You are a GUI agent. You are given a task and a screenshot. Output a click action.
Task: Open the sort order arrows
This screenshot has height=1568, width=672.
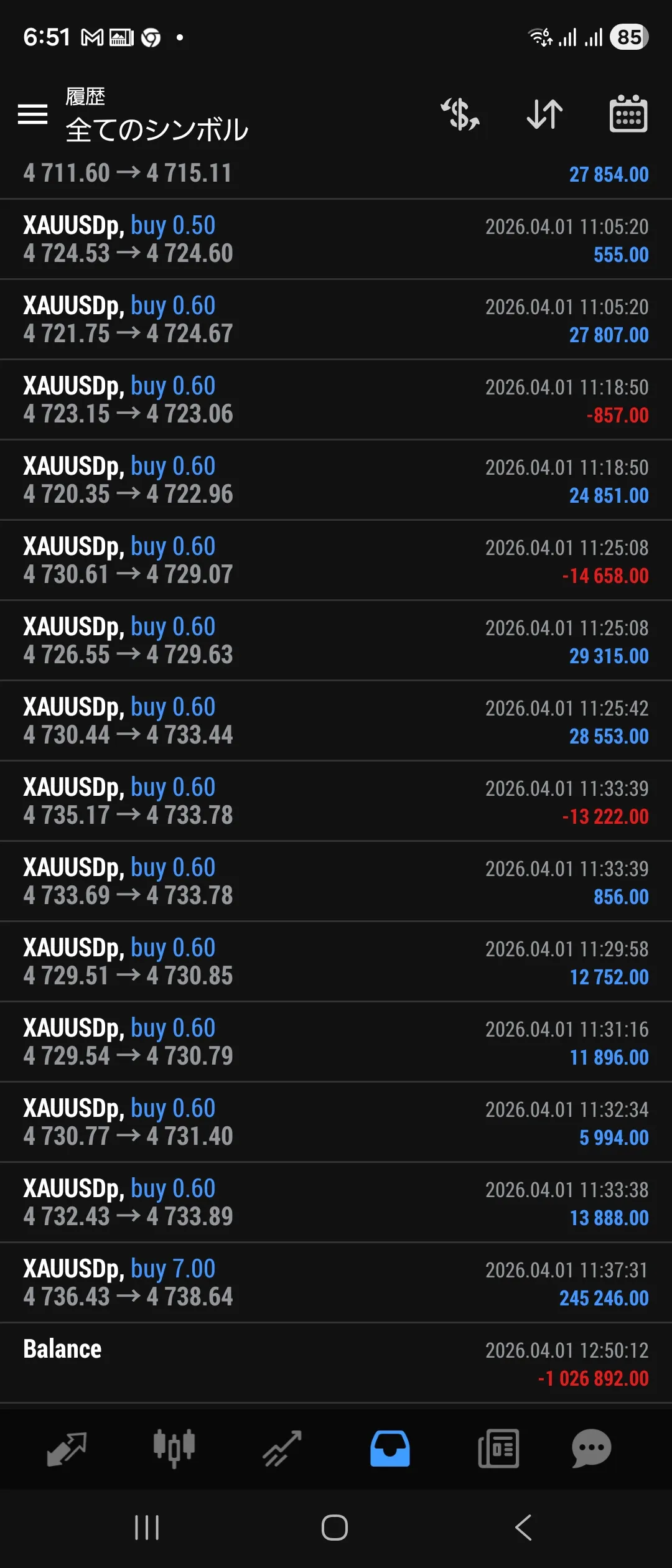544,114
